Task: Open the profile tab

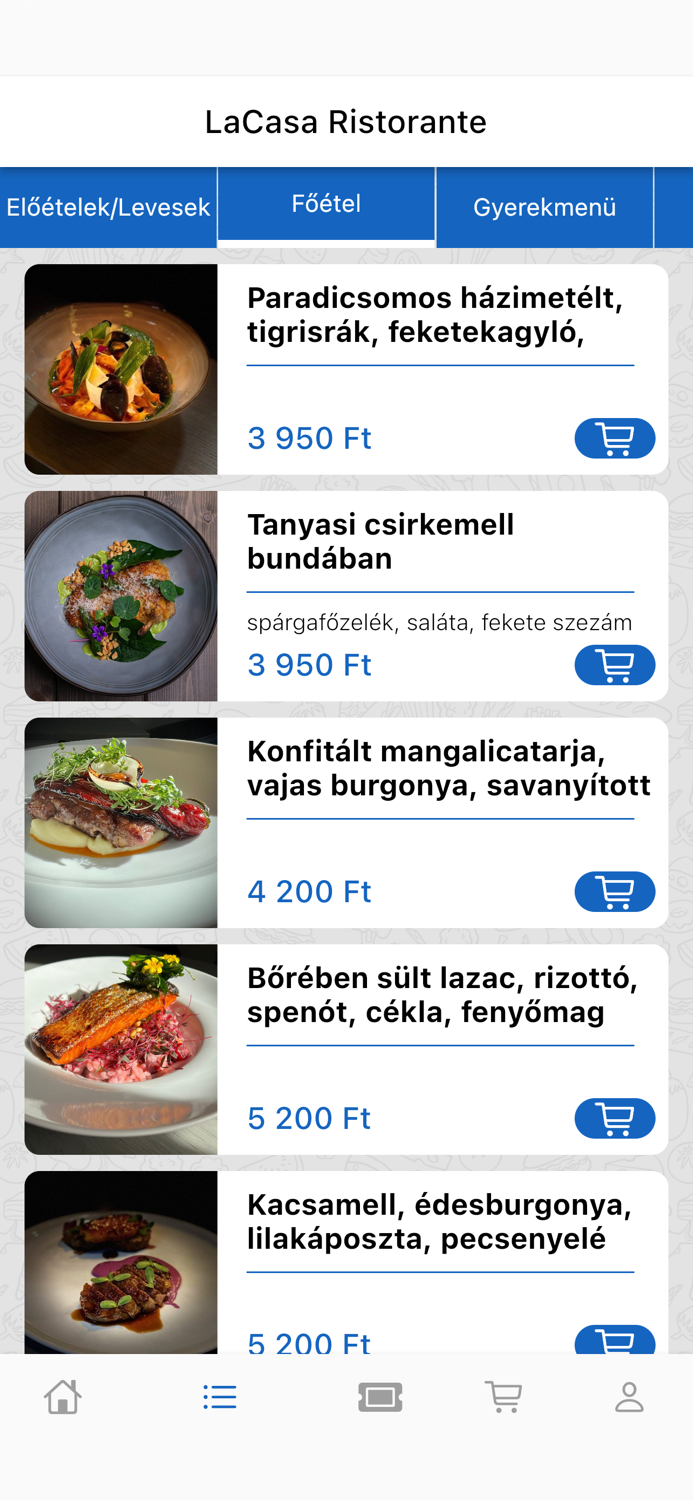Action: [629, 1396]
